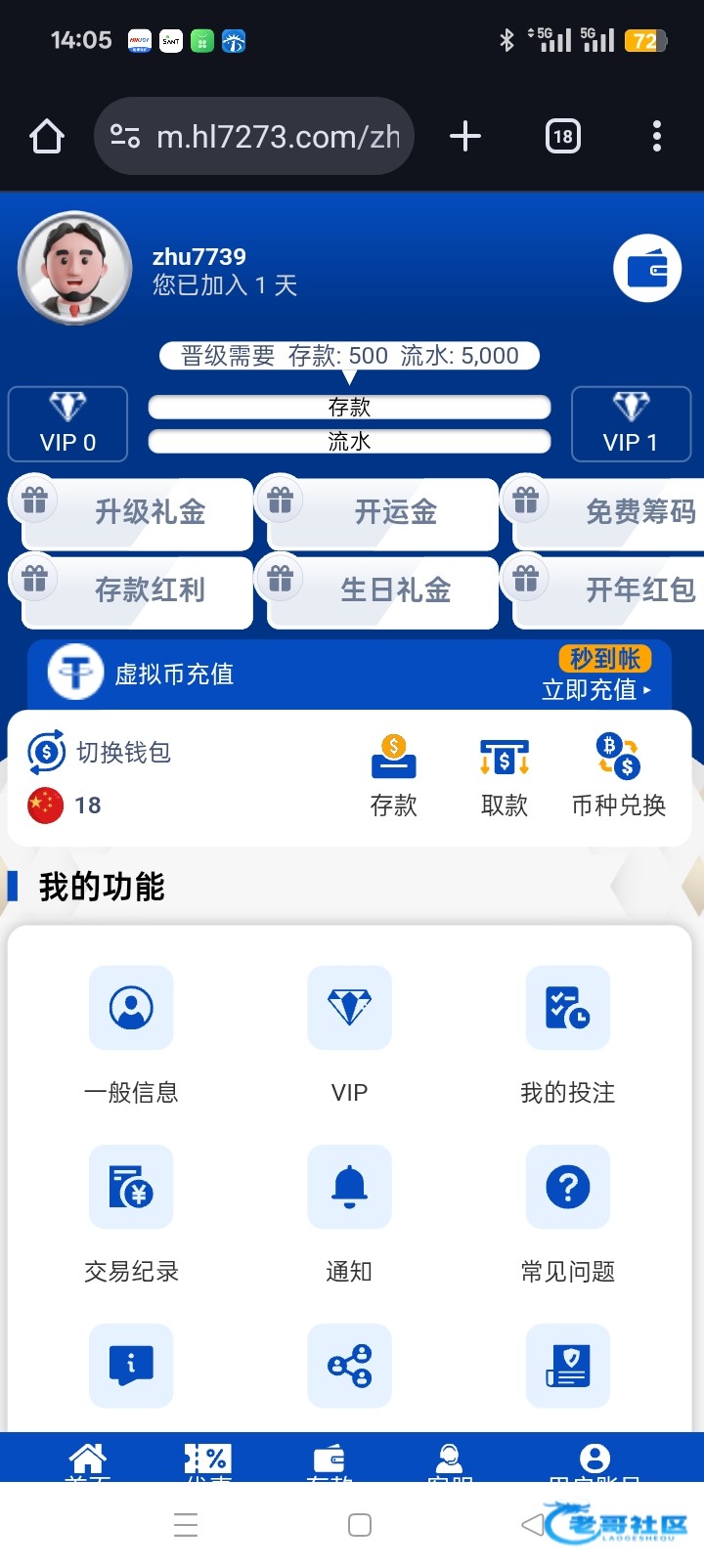Tap 切换钱包 to switch wallet

100,752
